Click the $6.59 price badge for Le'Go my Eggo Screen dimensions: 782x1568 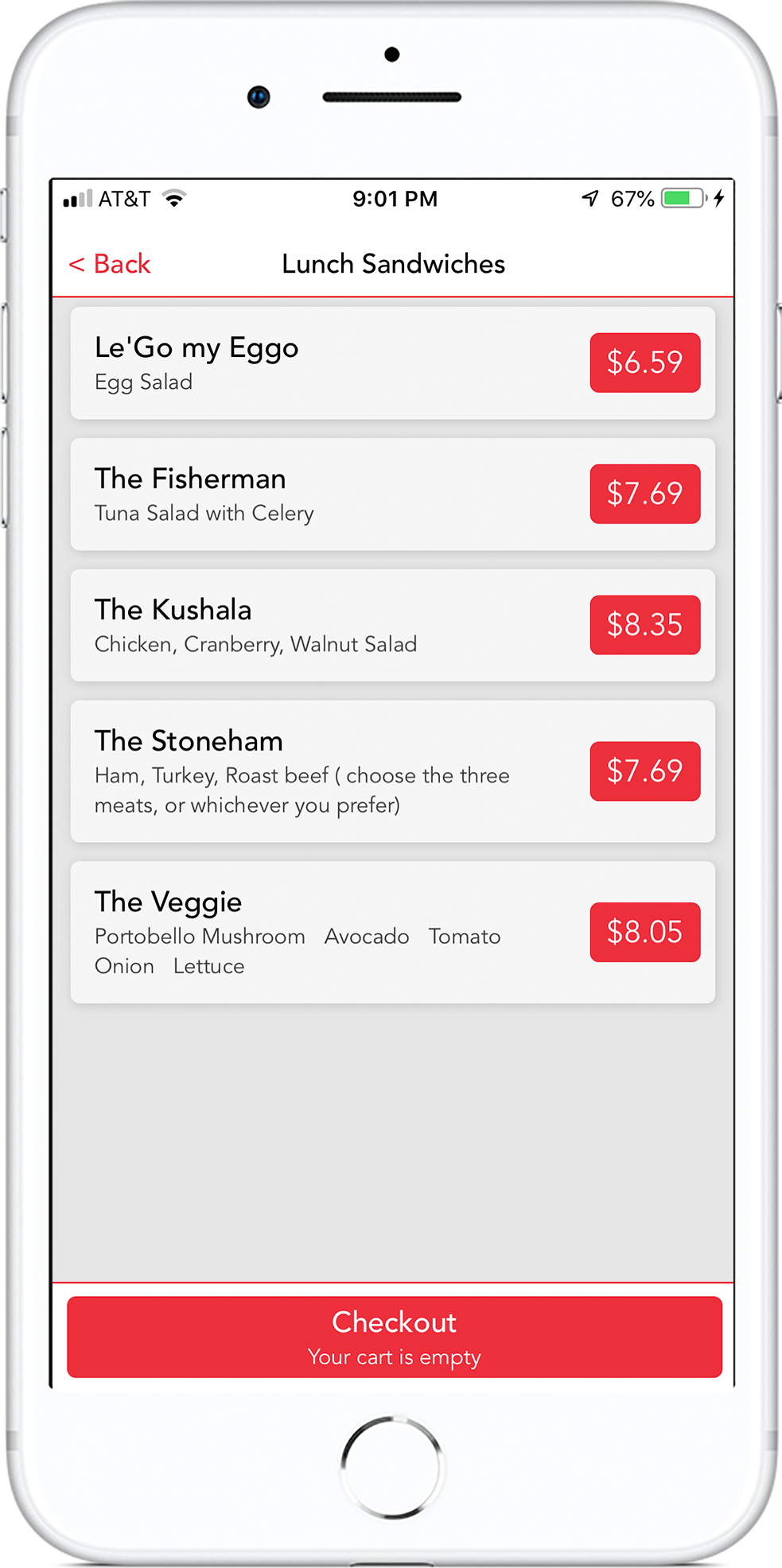[644, 363]
